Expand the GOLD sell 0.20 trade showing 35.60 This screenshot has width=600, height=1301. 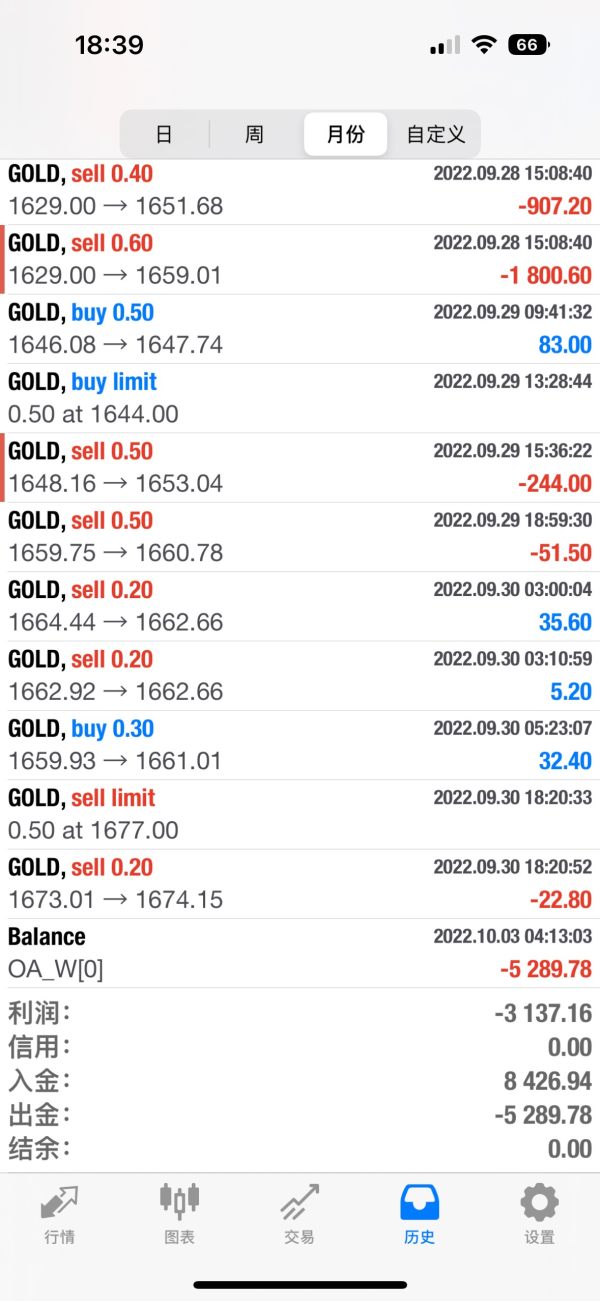300,606
